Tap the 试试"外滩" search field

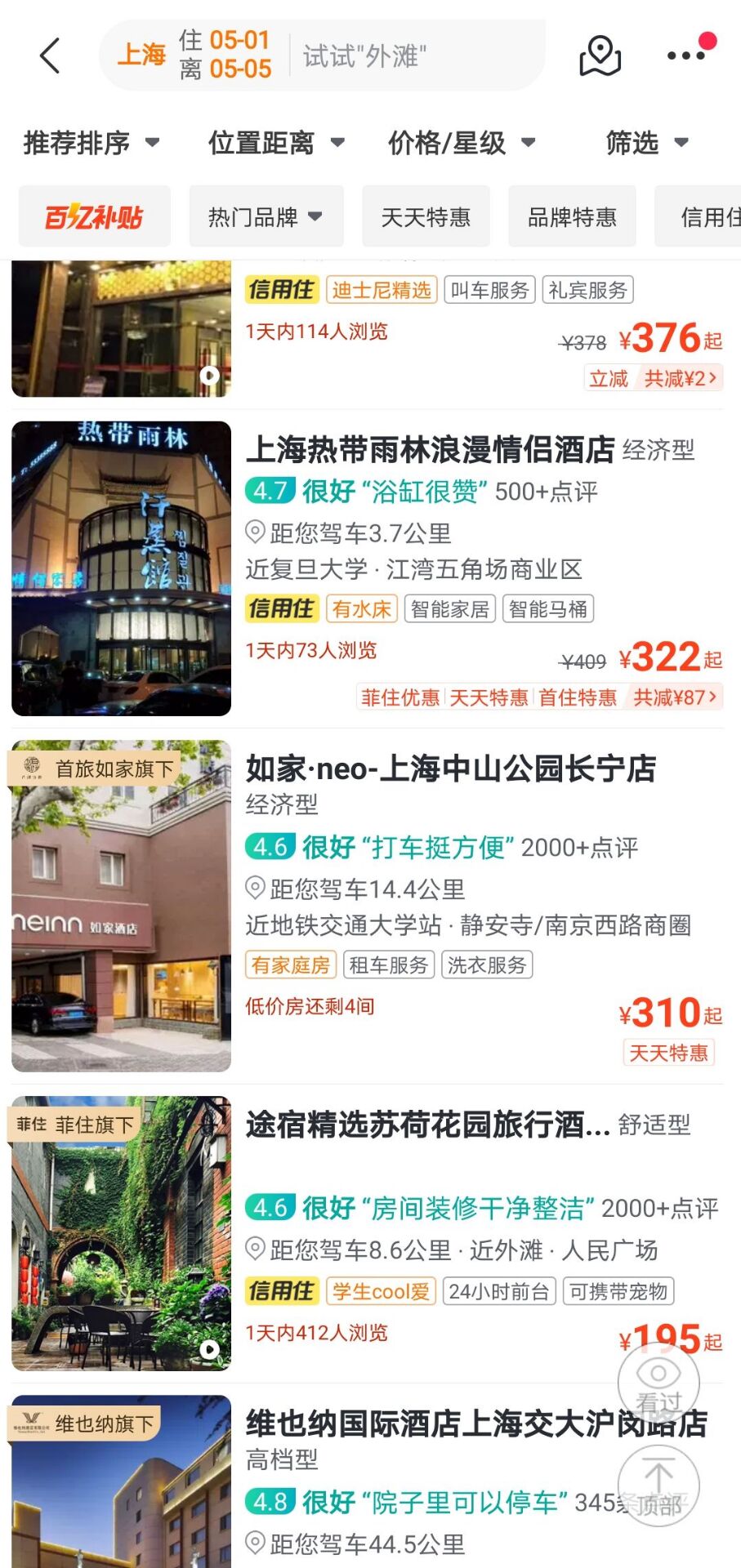pos(408,56)
